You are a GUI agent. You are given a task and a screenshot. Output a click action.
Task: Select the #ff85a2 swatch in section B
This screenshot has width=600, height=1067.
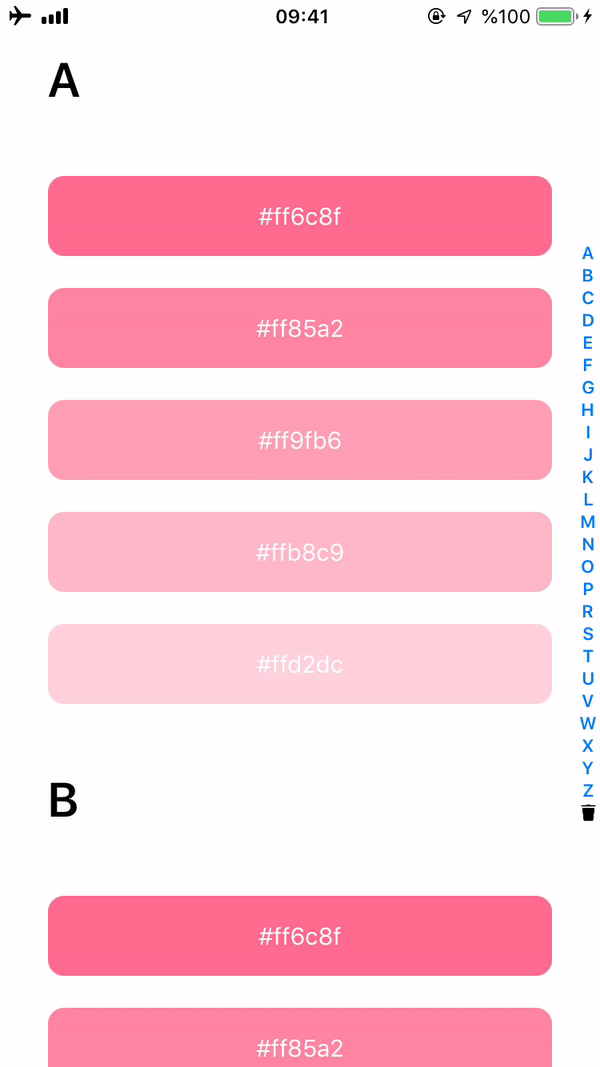tap(299, 1037)
